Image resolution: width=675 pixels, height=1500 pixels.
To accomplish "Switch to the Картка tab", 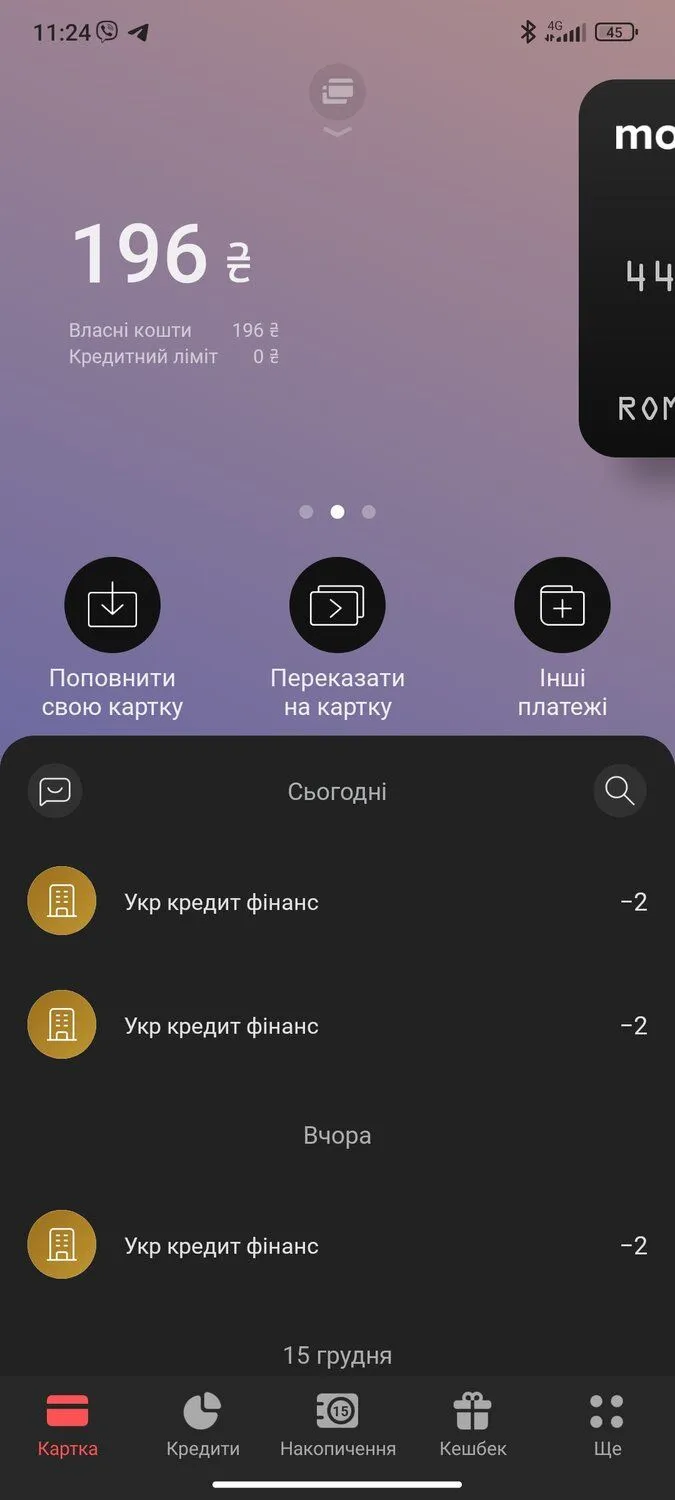I will click(x=68, y=1425).
